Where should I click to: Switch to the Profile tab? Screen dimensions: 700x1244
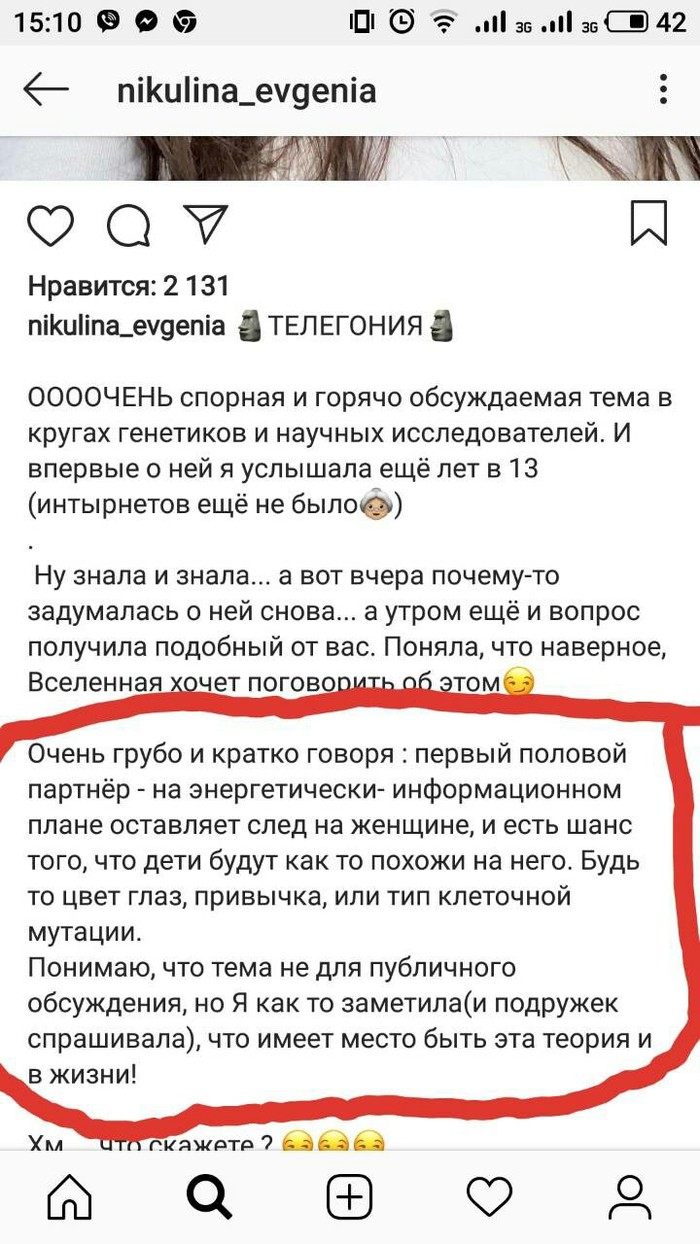click(x=630, y=1196)
